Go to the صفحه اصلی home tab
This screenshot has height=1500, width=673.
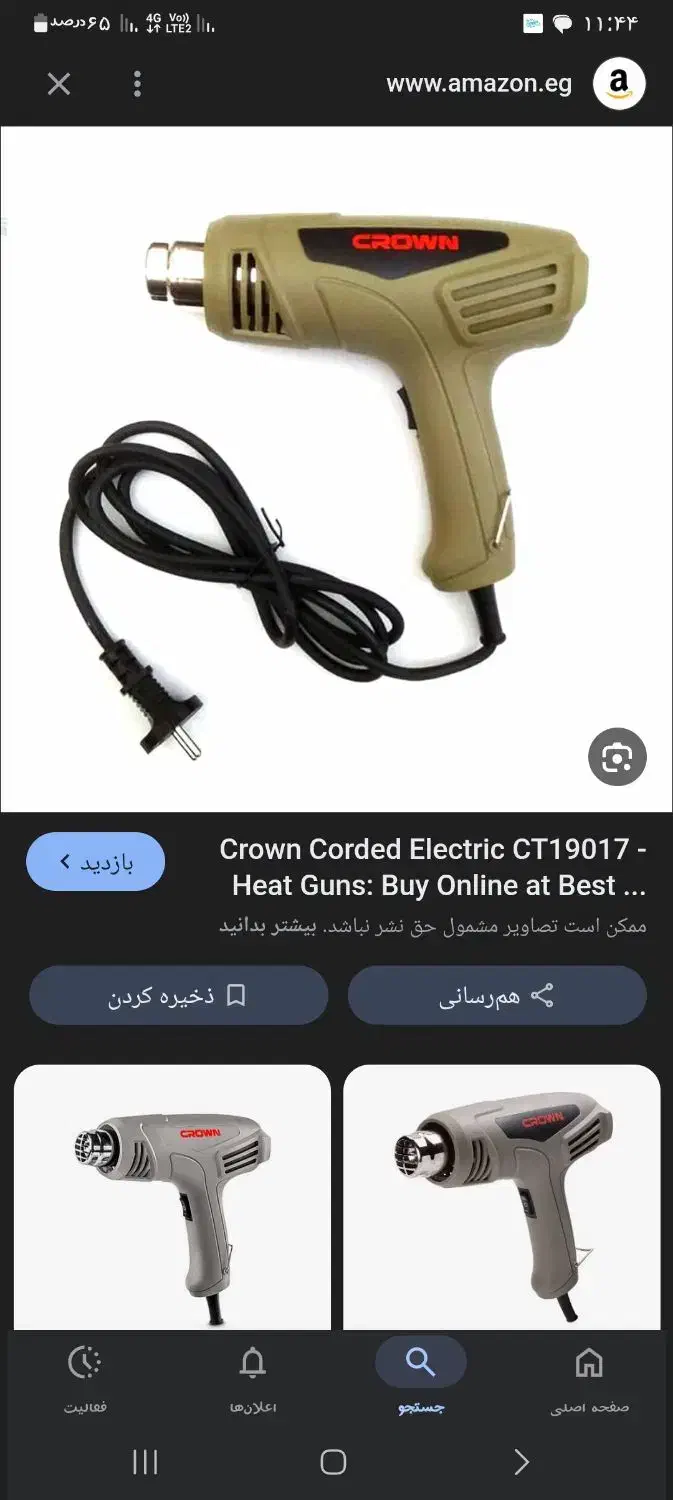589,1380
